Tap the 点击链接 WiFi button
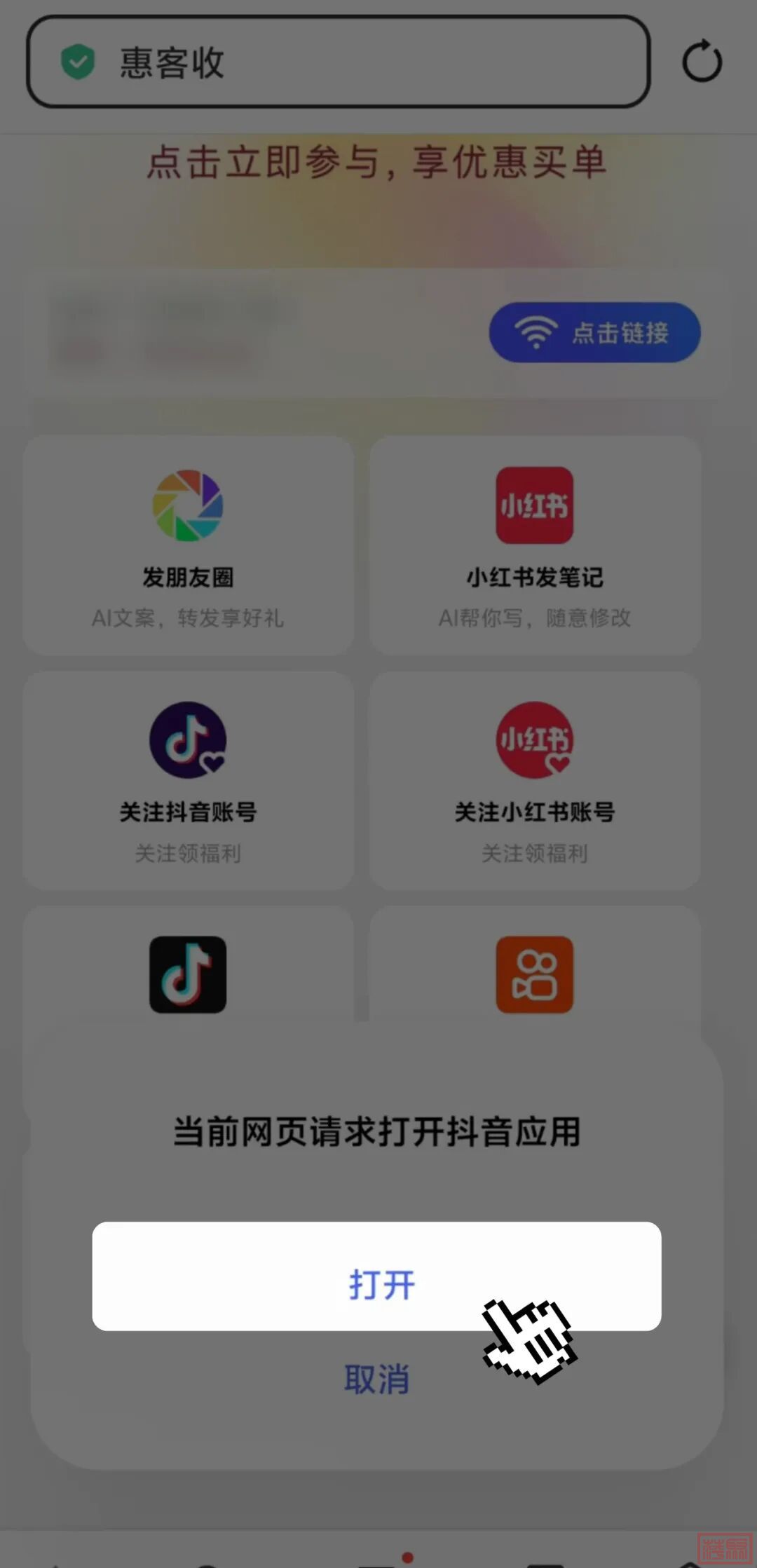Screen dimensions: 757x1568 594,332
